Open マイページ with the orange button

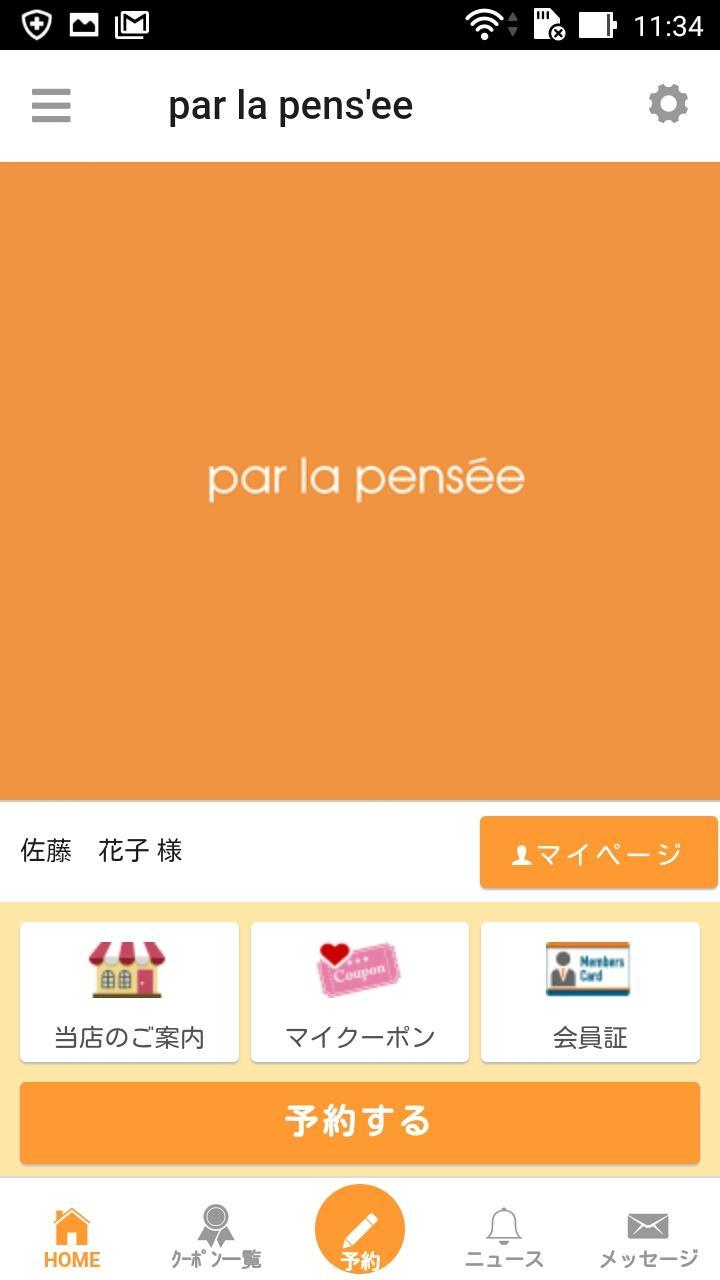pyautogui.click(x=598, y=852)
